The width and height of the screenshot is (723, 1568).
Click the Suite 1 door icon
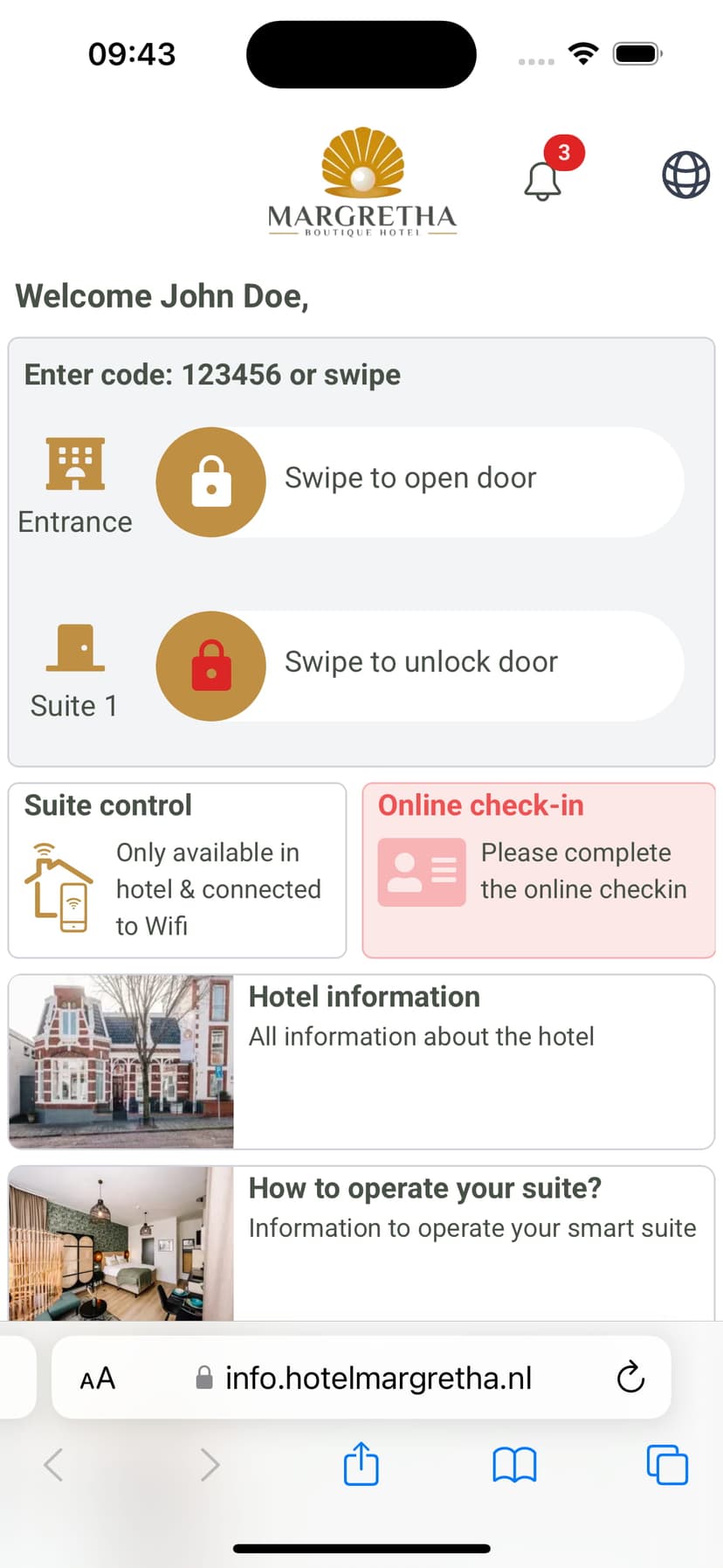point(74,648)
